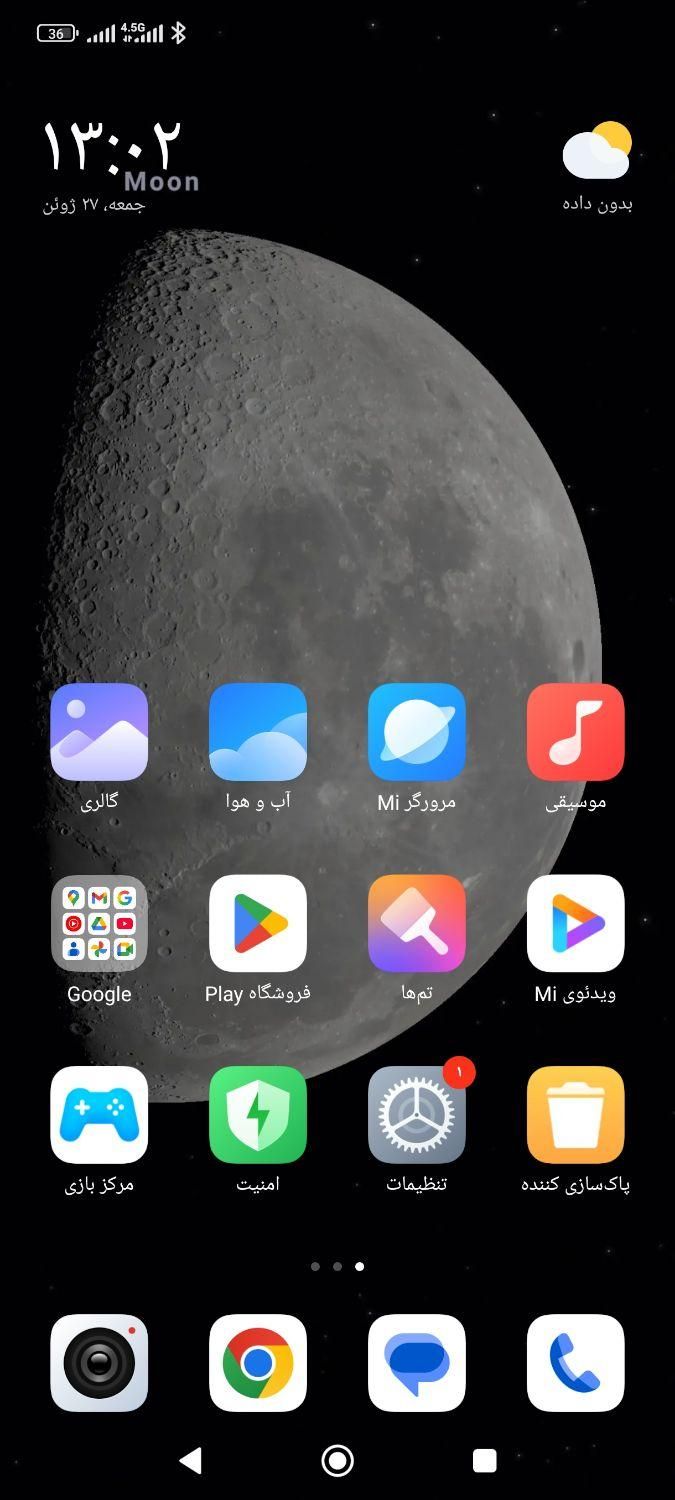Screen dimensions: 675x1500
Task: Open the Google apps folder
Action: [x=99, y=923]
